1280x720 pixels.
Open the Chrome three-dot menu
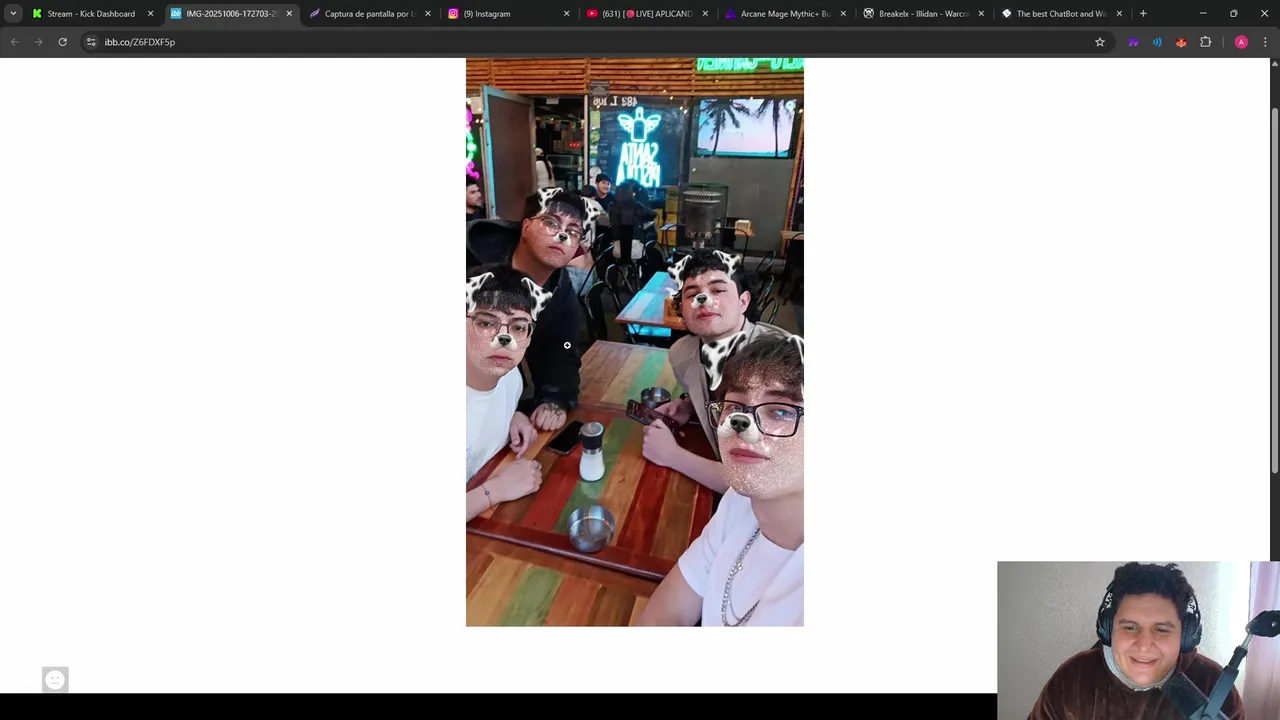[1265, 42]
